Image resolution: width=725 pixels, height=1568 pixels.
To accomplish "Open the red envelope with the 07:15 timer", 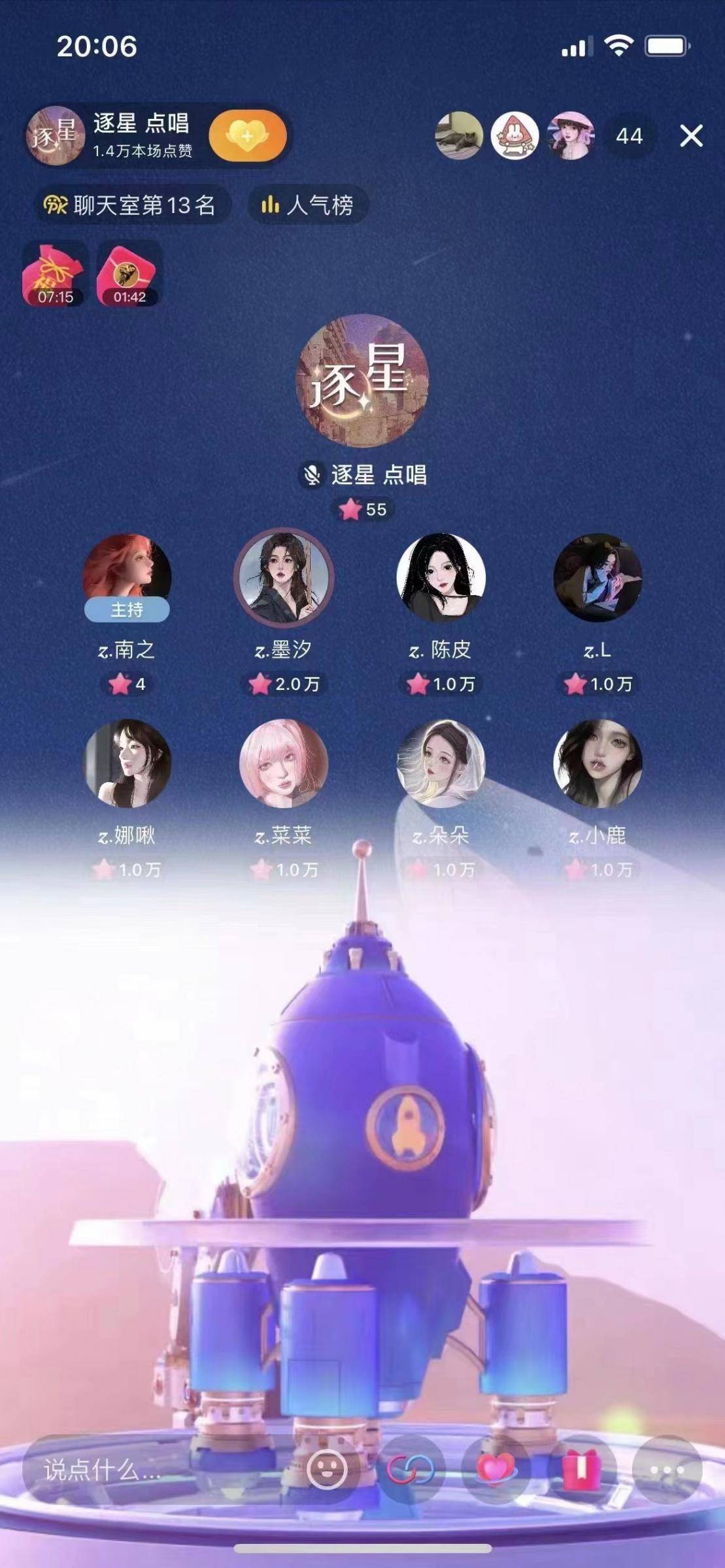I will click(x=56, y=274).
